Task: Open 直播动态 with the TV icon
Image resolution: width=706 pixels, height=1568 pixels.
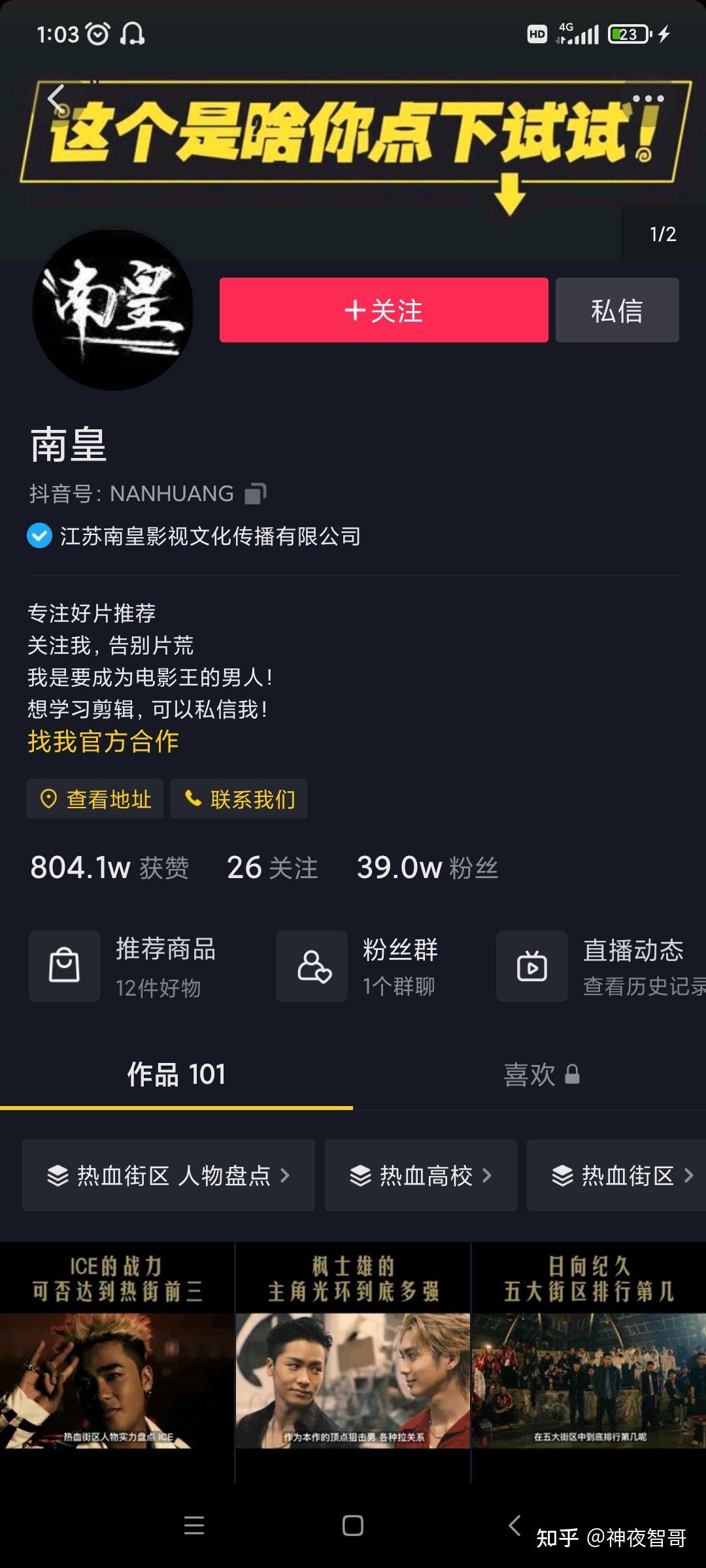Action: 531,967
